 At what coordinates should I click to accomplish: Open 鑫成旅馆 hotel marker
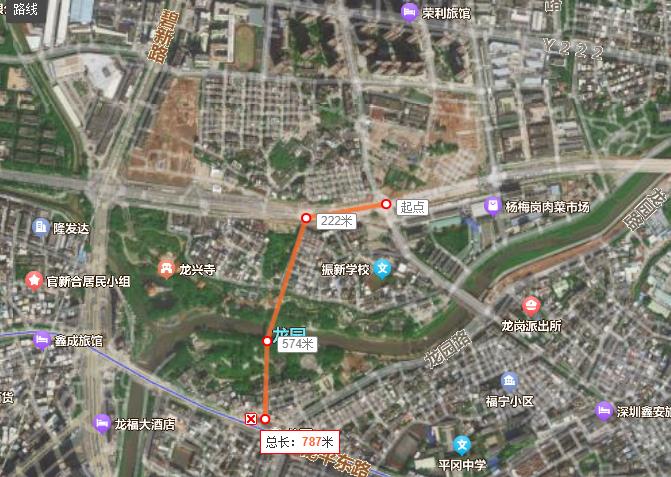click(41, 341)
